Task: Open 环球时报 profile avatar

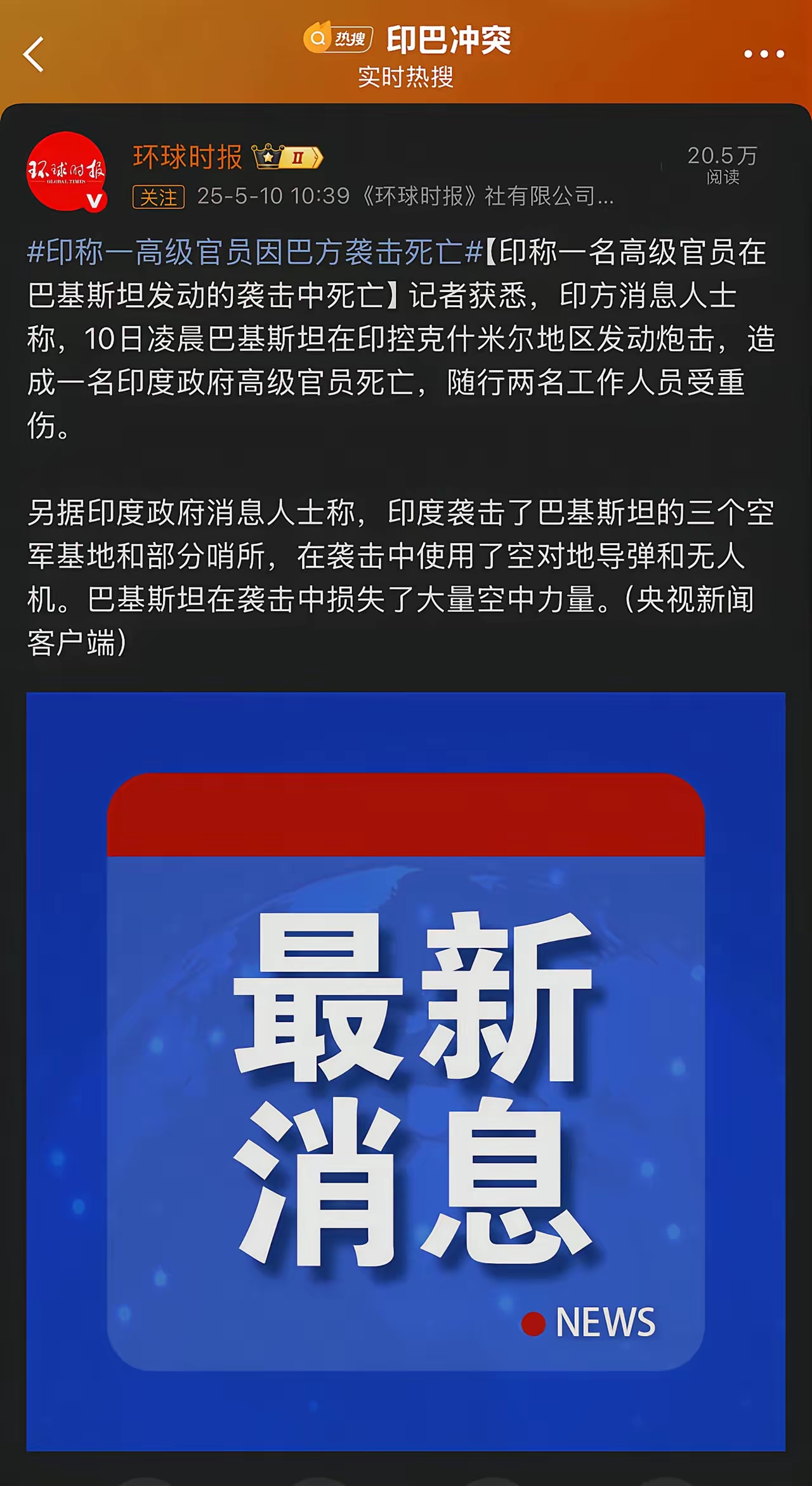Action: click(x=66, y=171)
